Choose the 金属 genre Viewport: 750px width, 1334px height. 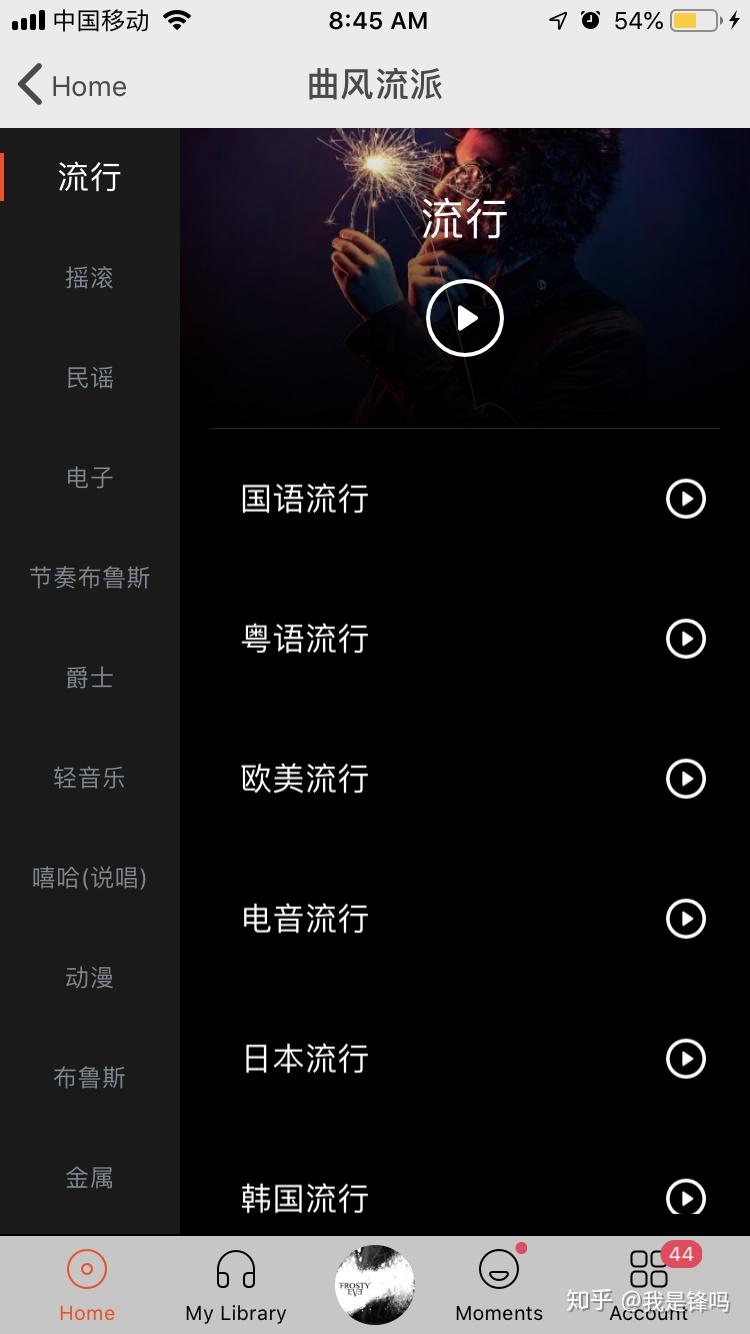point(90,1178)
